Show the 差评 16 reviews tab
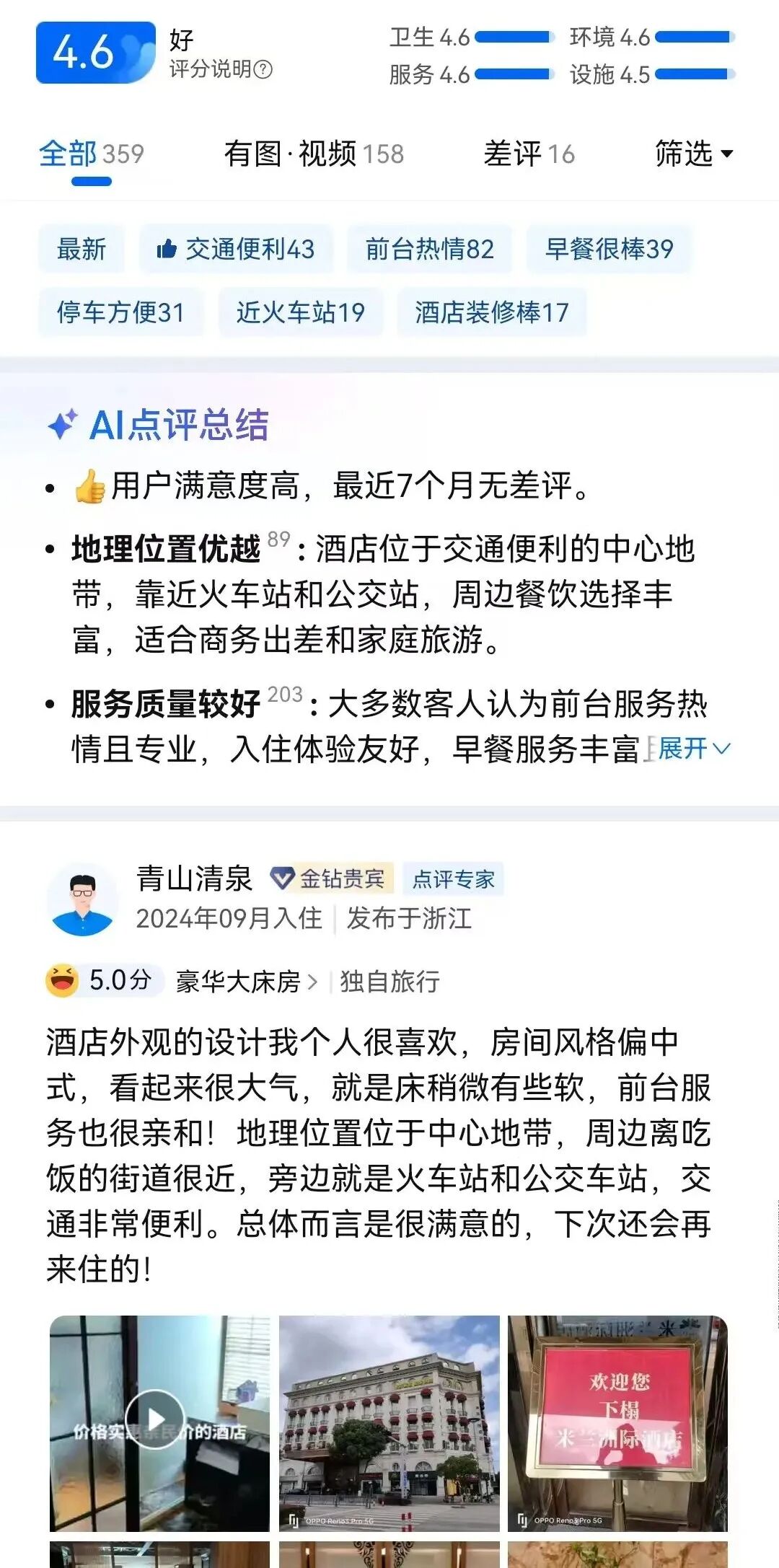779x1568 pixels. pyautogui.click(x=529, y=154)
